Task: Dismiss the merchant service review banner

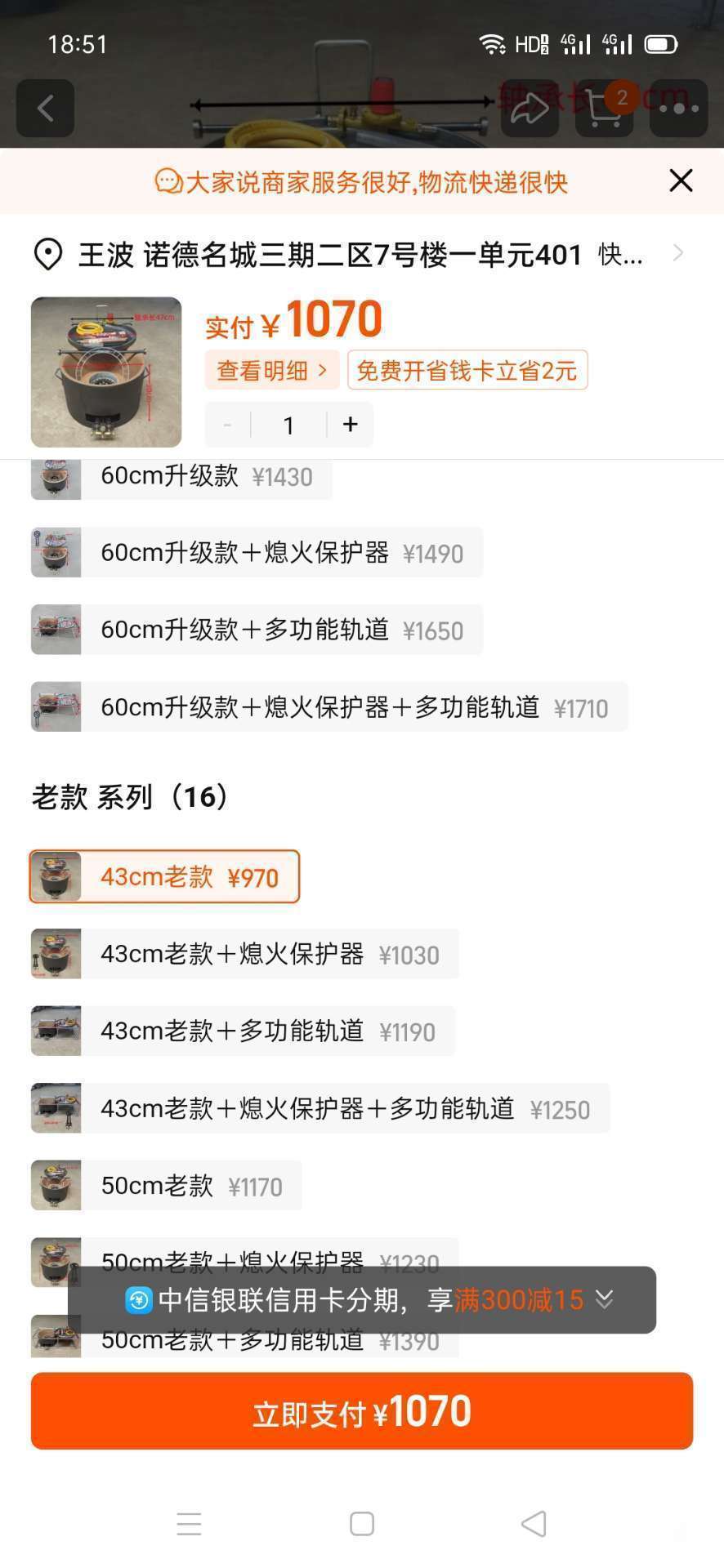Action: pos(681,180)
